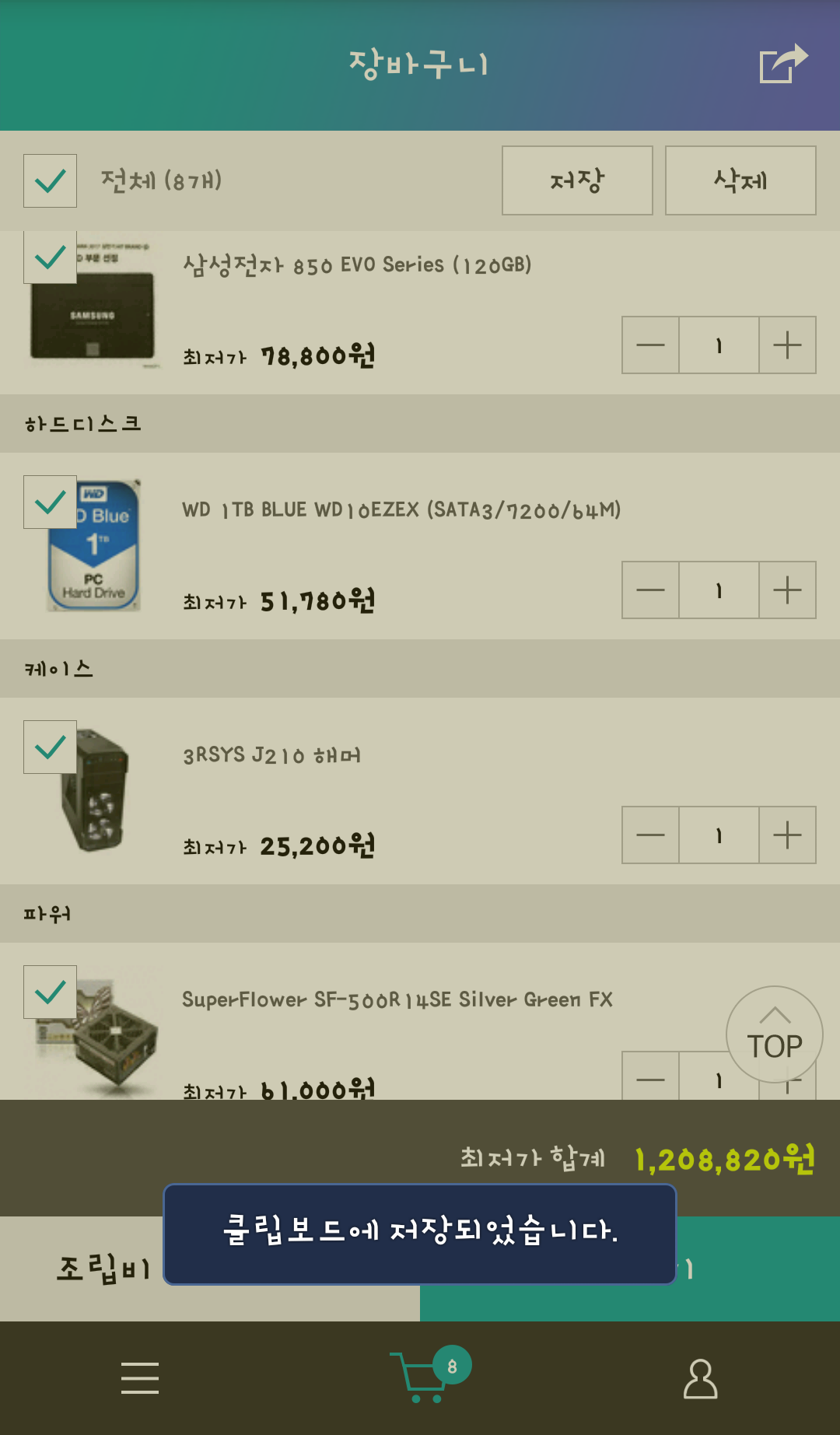
Task: Tap the 삭제 button
Action: point(740,180)
